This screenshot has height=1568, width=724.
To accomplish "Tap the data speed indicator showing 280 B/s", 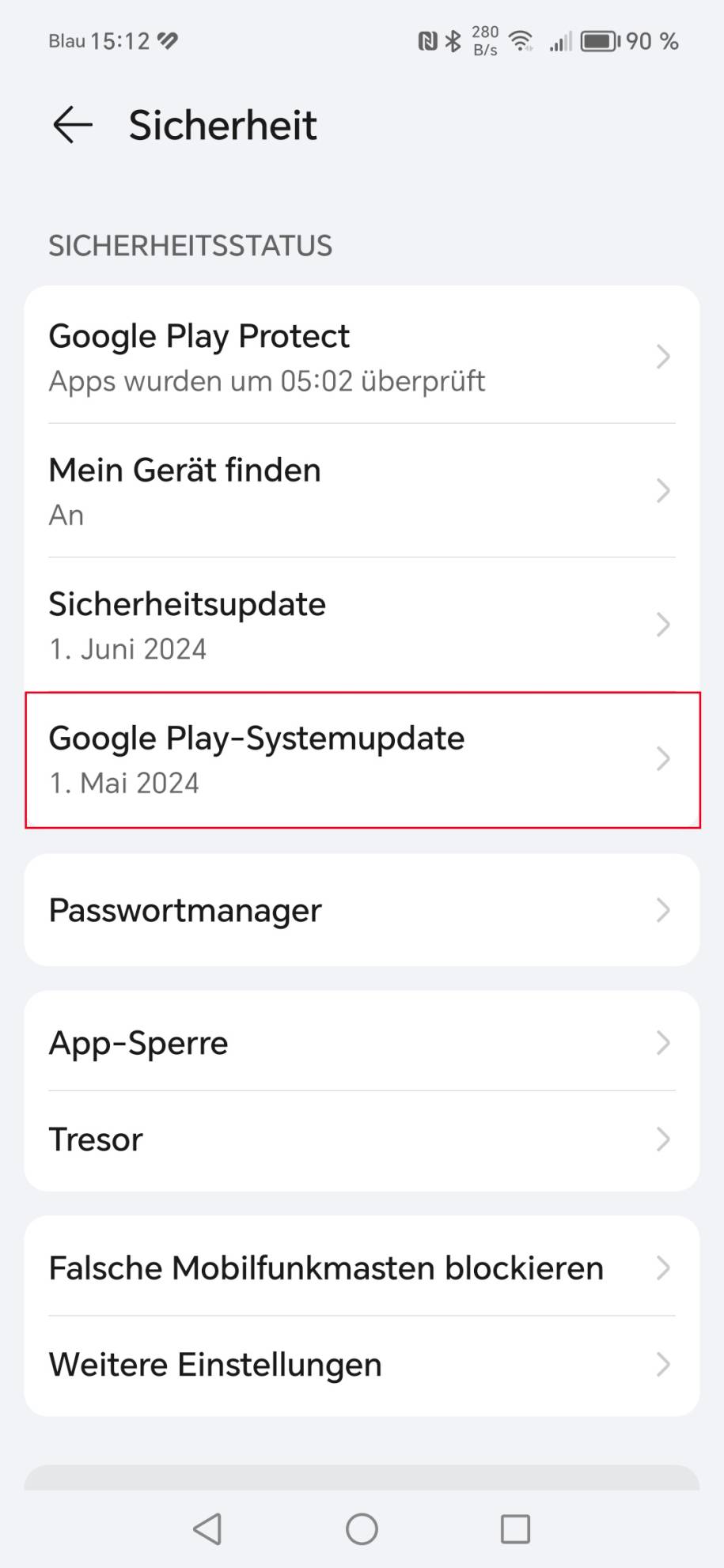I will 483,40.
